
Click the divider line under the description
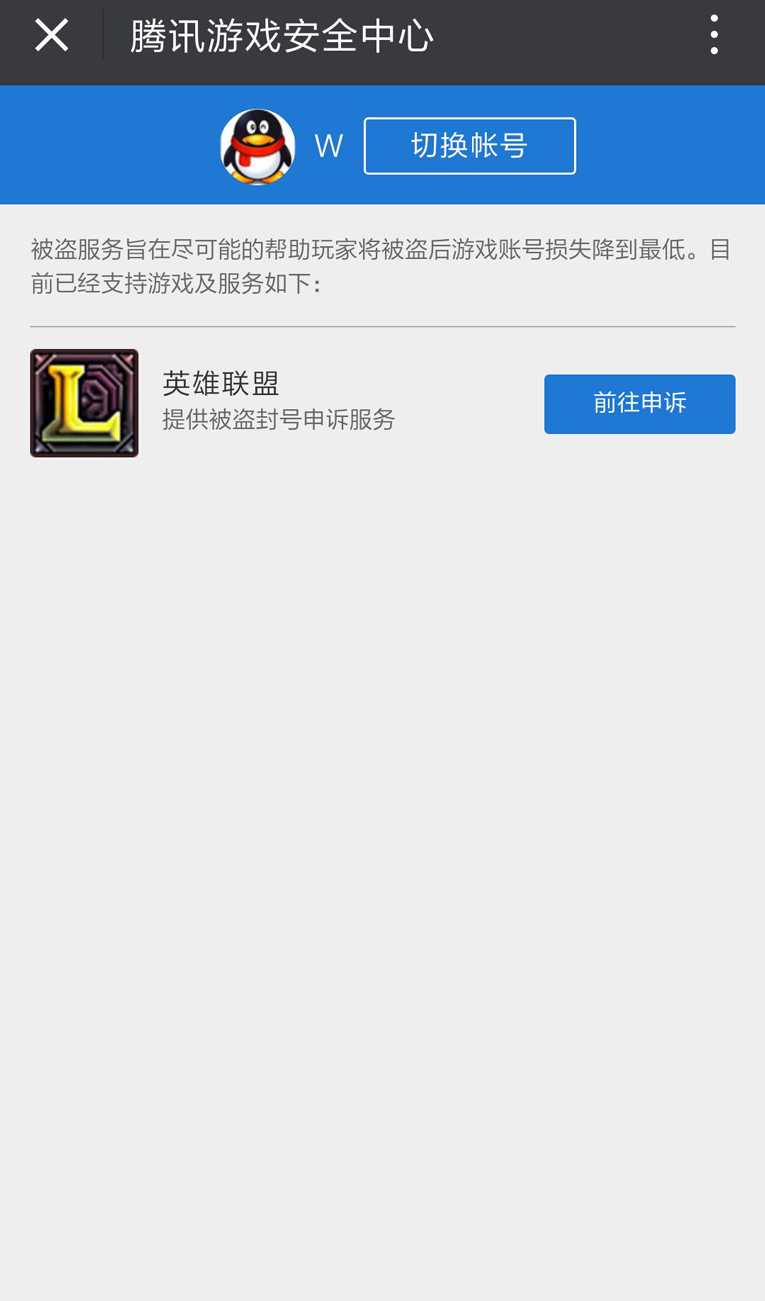tap(380, 325)
